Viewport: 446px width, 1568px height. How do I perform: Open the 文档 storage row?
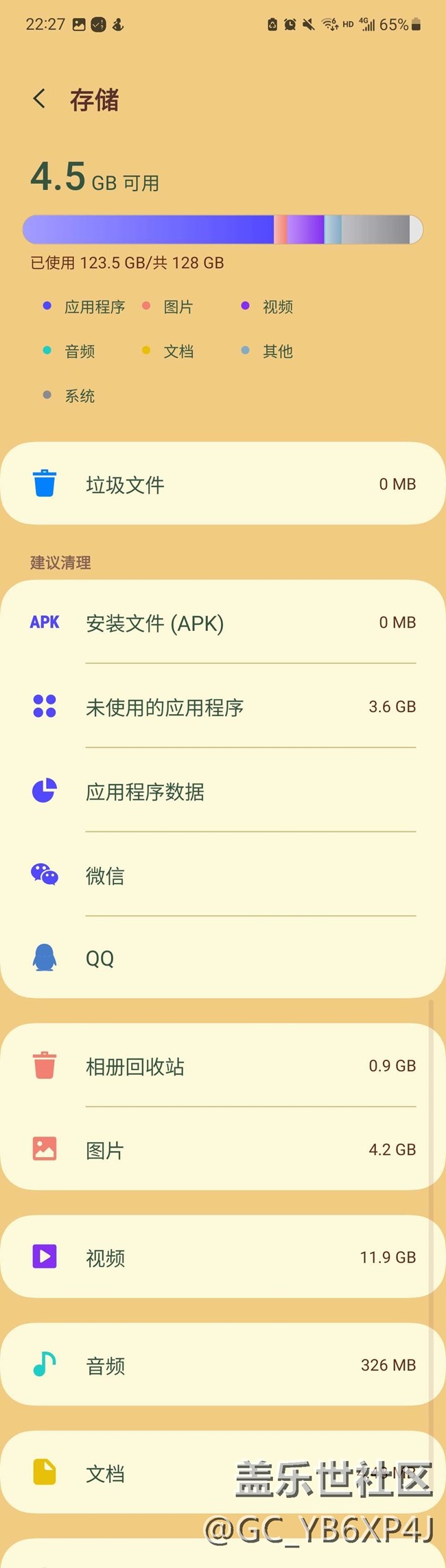[x=223, y=1473]
